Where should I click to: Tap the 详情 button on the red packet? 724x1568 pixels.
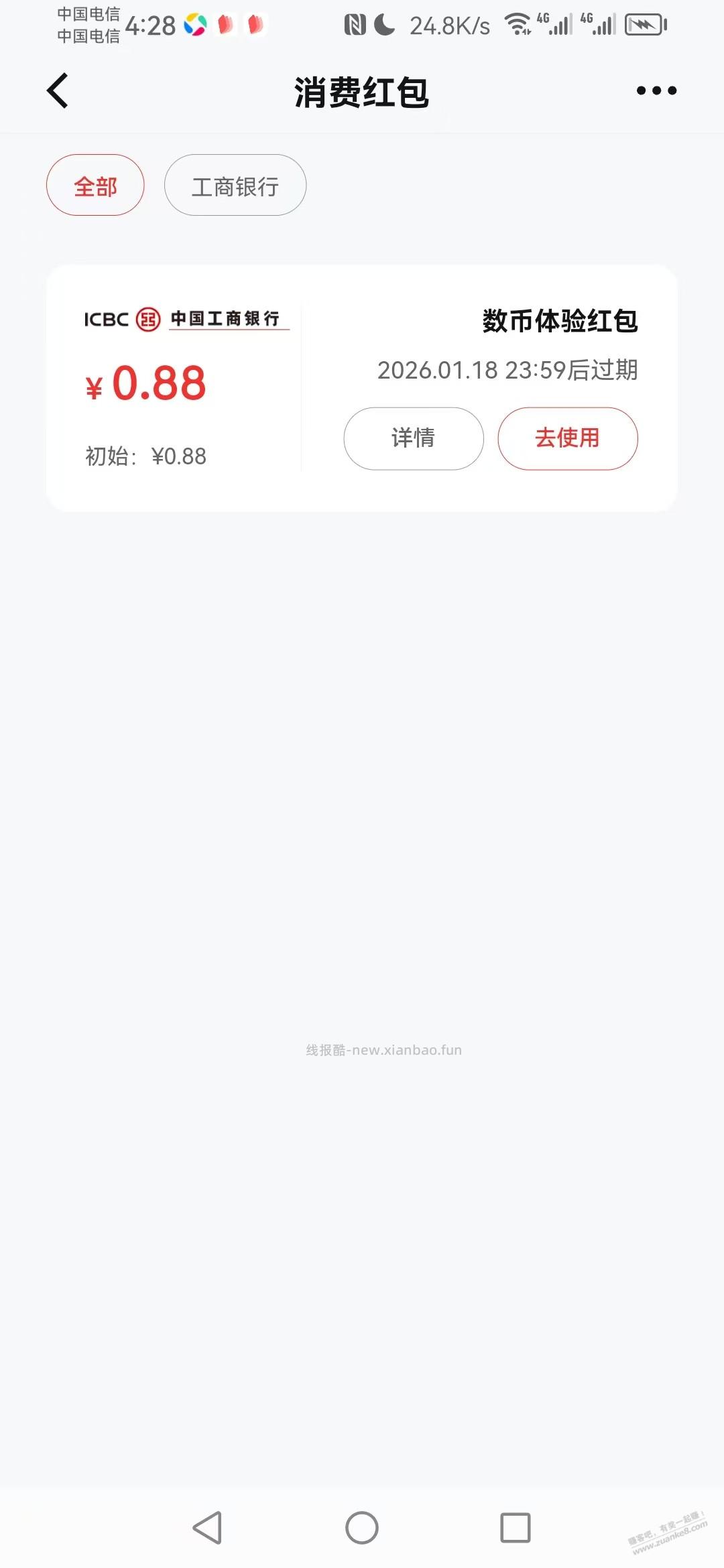click(413, 438)
